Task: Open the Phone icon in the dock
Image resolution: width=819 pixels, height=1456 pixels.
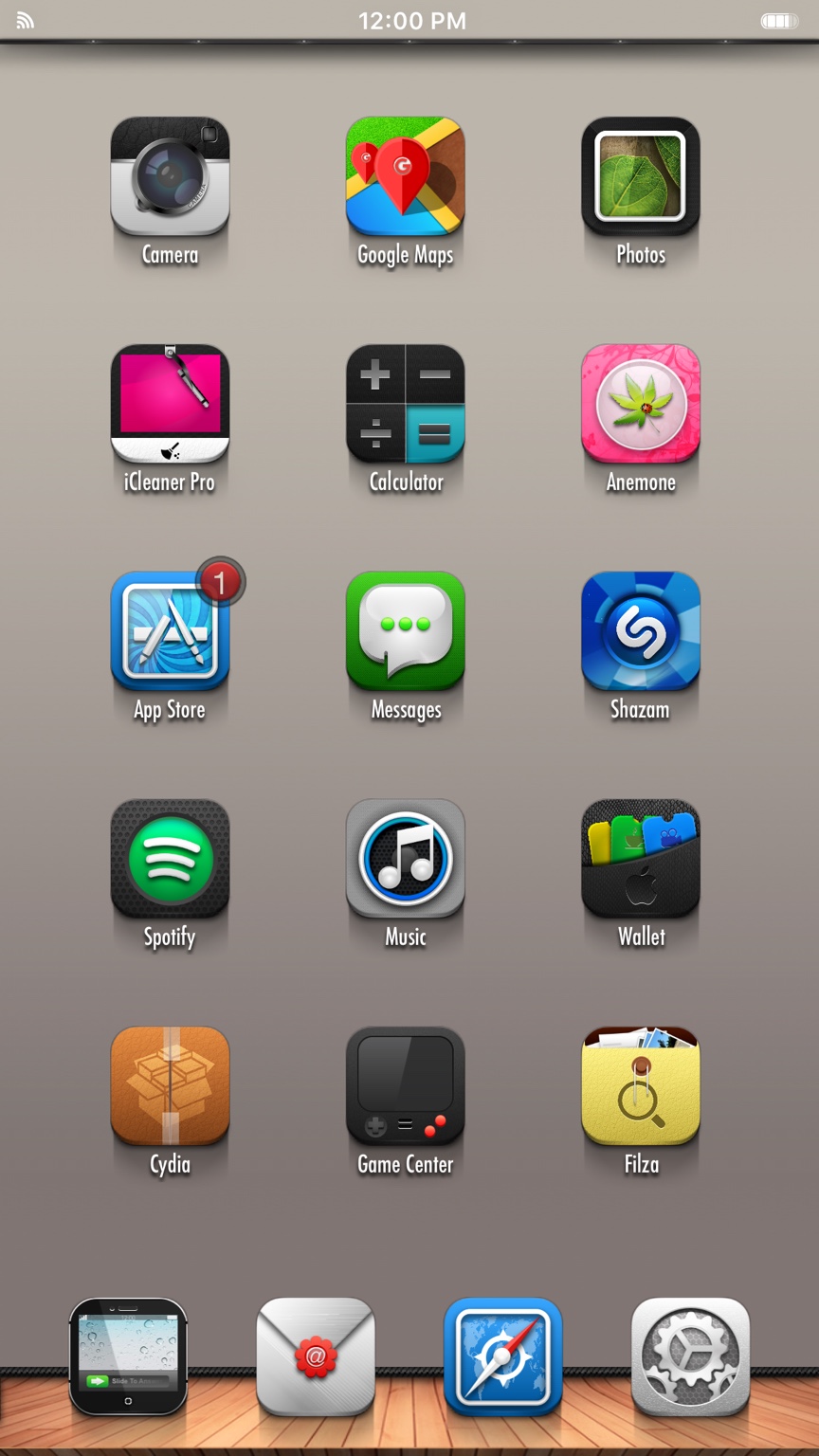Action: [x=128, y=1356]
